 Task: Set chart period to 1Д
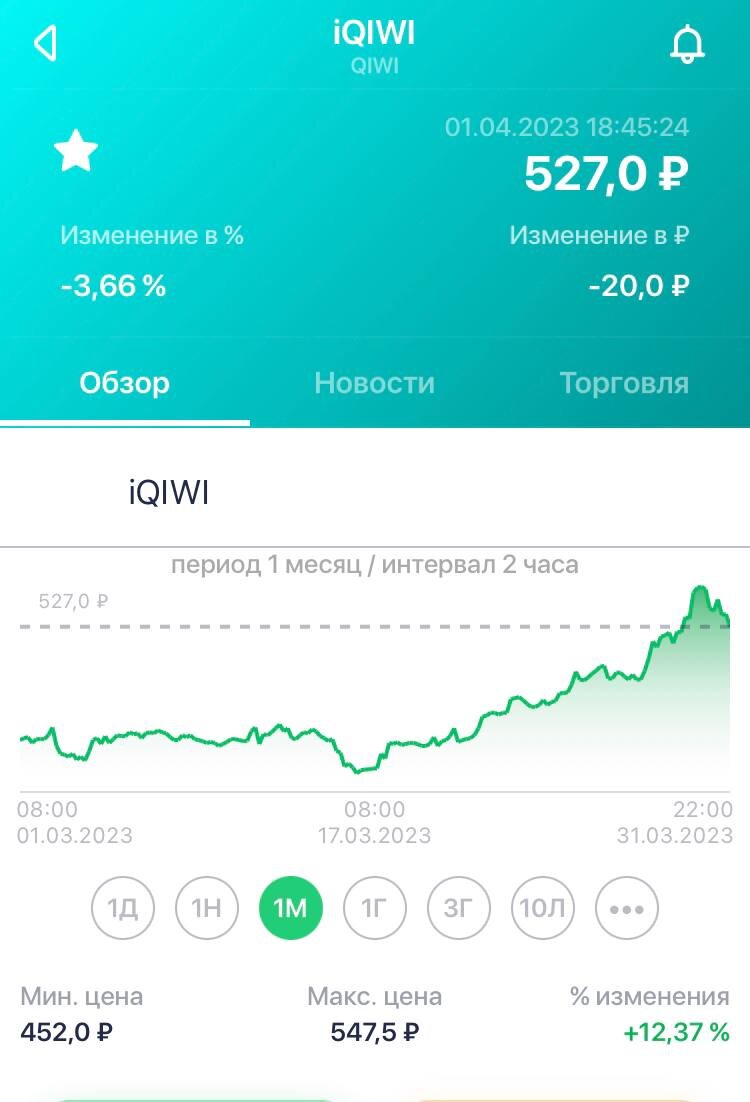tap(122, 908)
